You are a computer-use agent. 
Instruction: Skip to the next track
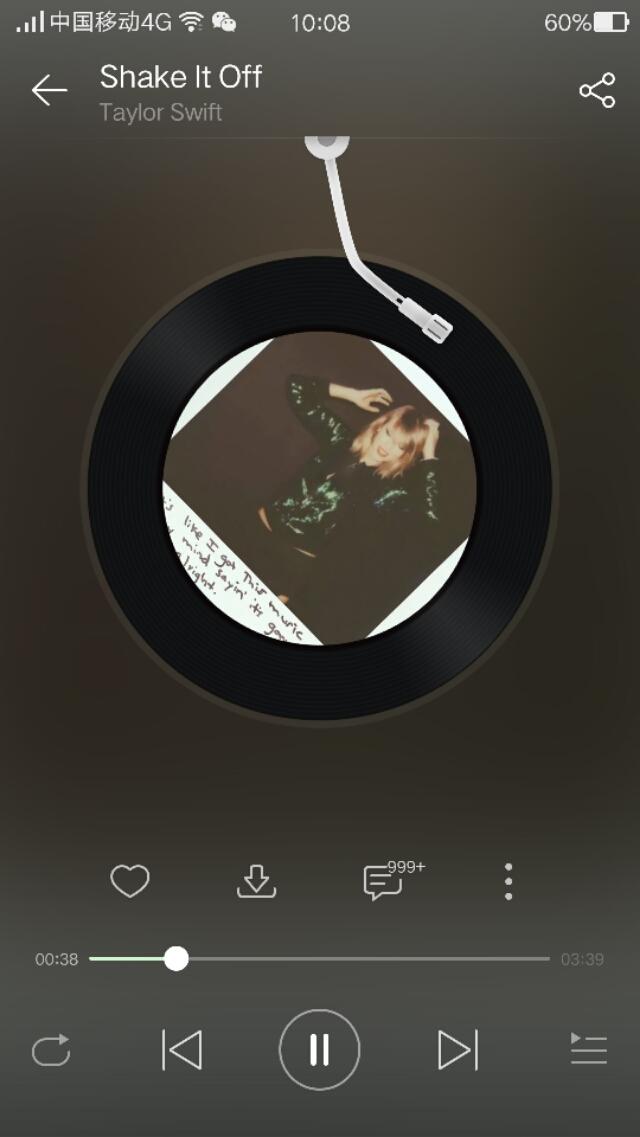point(457,1050)
